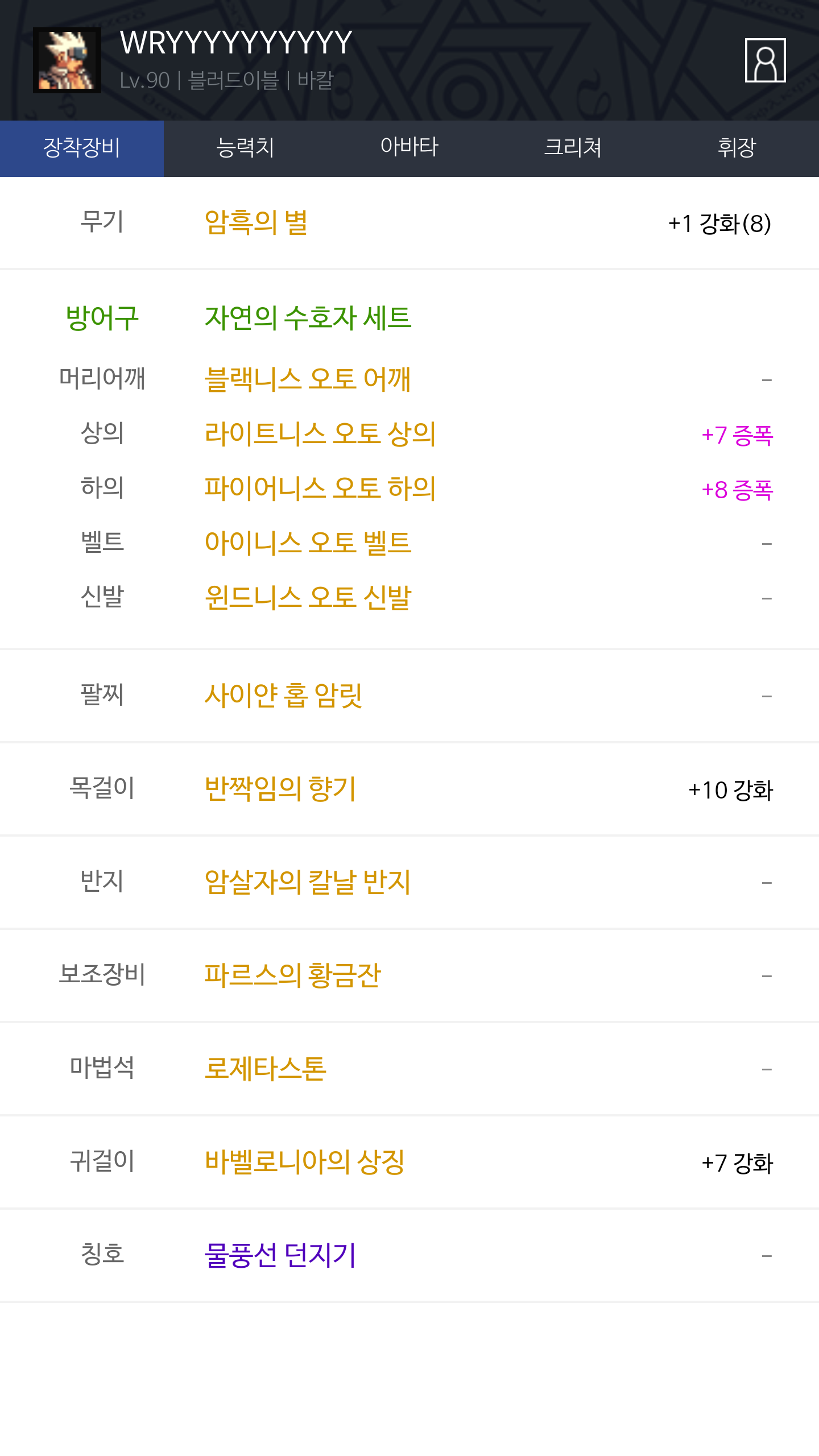Open weapon item 암흑의 별
Screen dimensions: 819x1456
tap(256, 222)
